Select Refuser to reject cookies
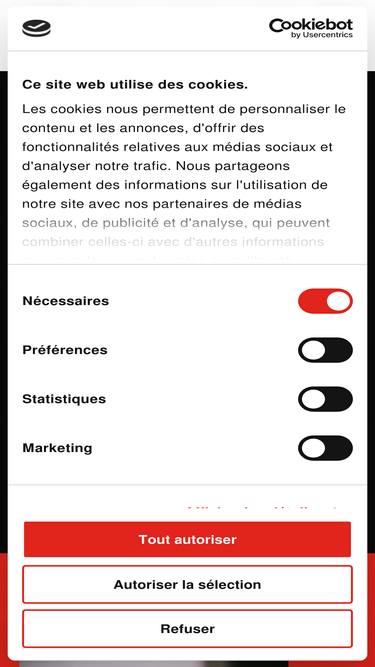 187,628
